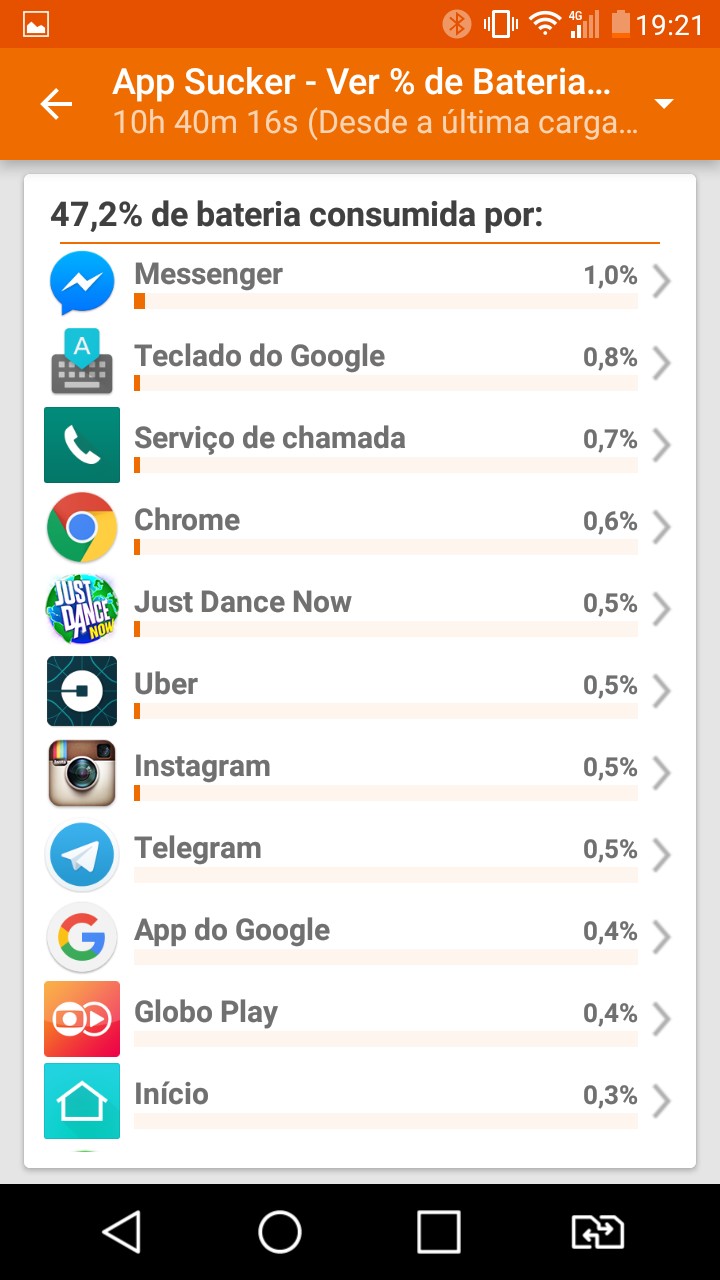View Instagram battery consumption
The height and width of the screenshot is (1280, 720).
360,775
